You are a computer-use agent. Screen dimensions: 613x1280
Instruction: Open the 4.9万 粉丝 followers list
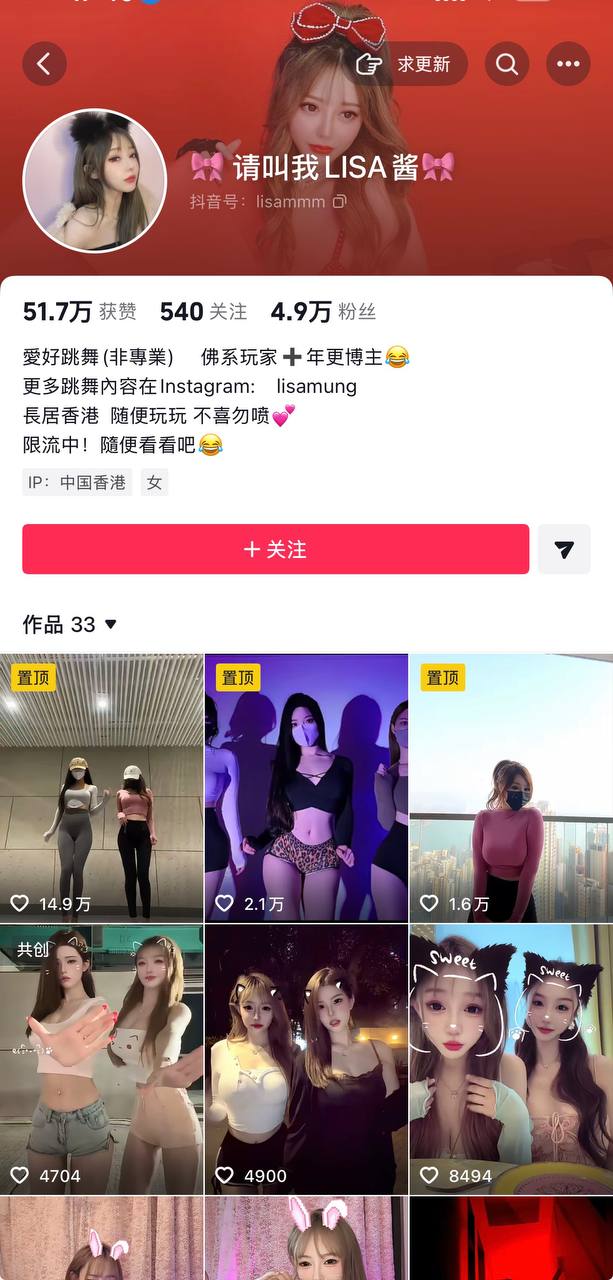[x=323, y=311]
